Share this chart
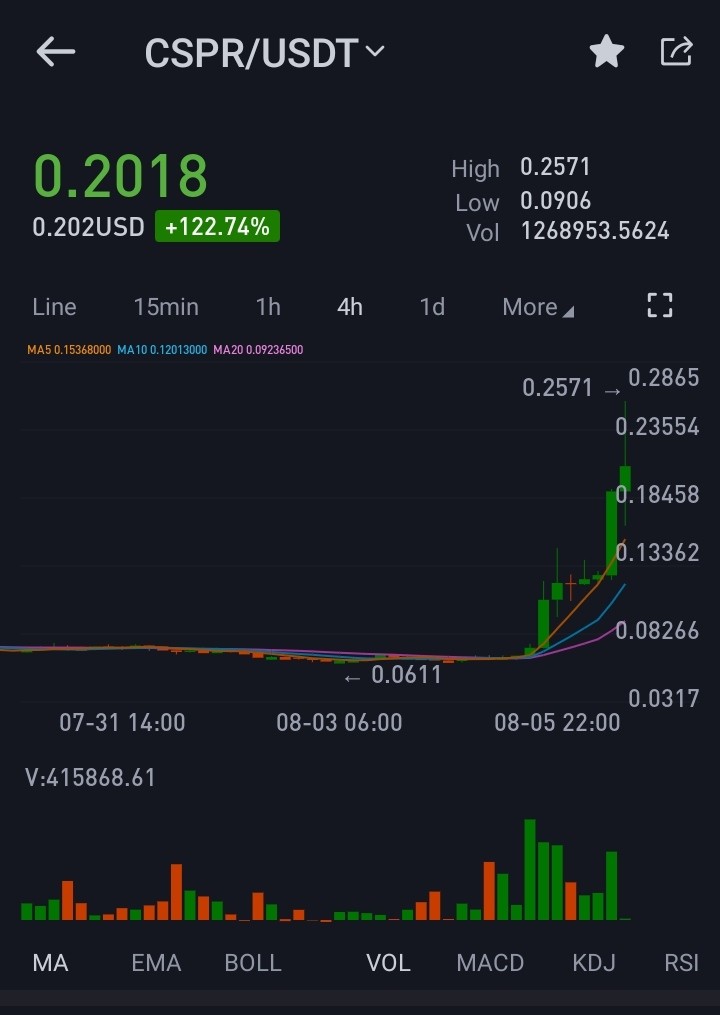This screenshot has width=720, height=1015. pyautogui.click(x=677, y=52)
